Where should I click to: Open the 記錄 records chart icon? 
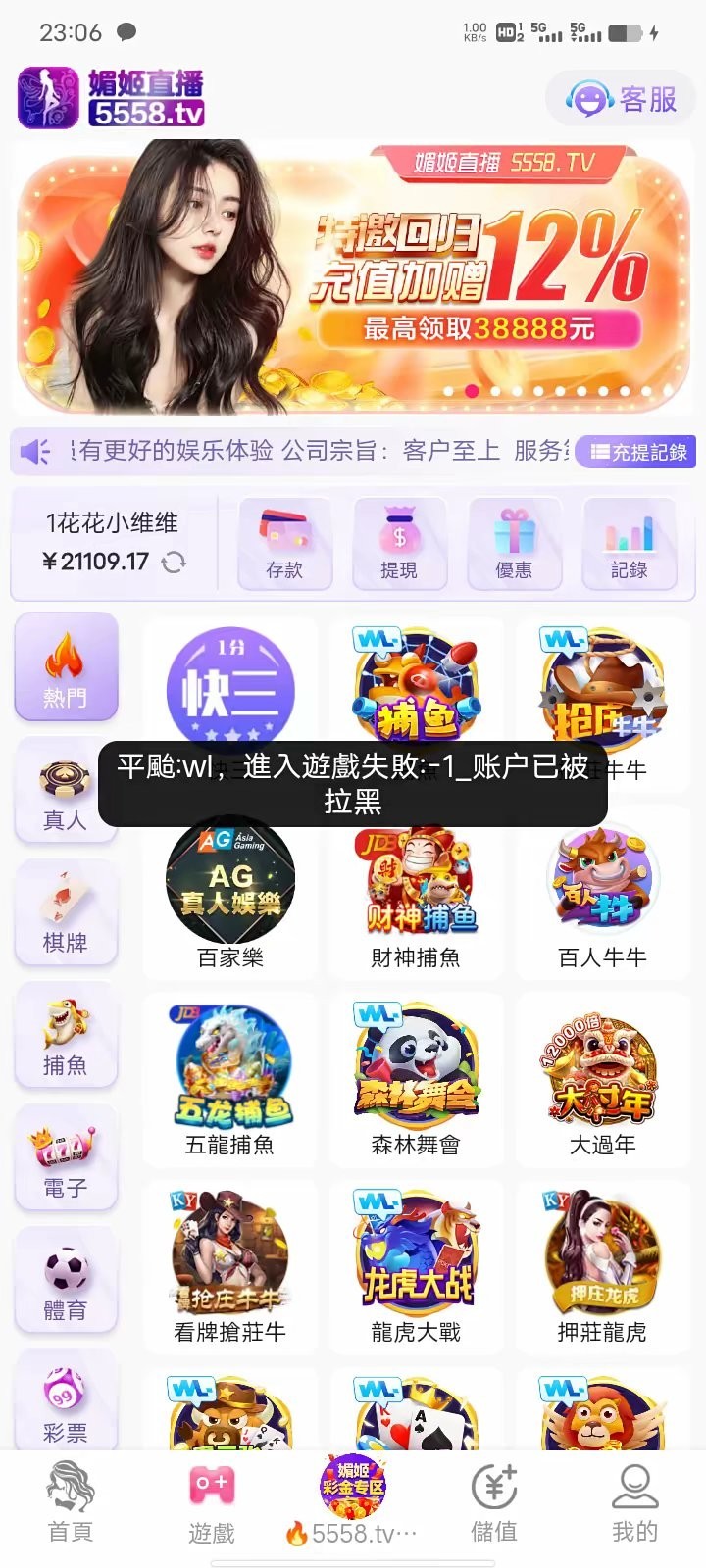click(x=630, y=544)
